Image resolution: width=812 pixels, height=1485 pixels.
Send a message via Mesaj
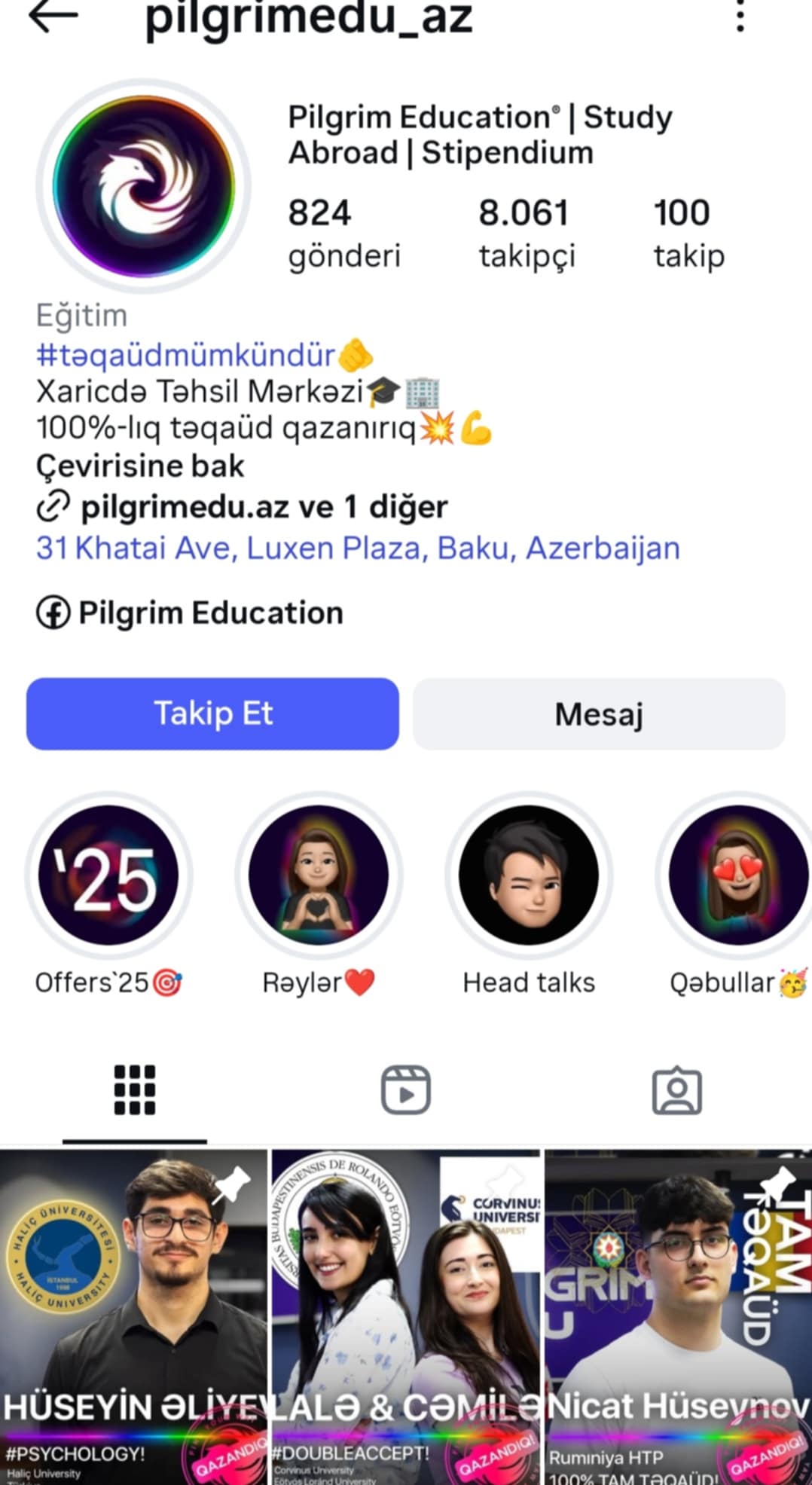point(599,713)
